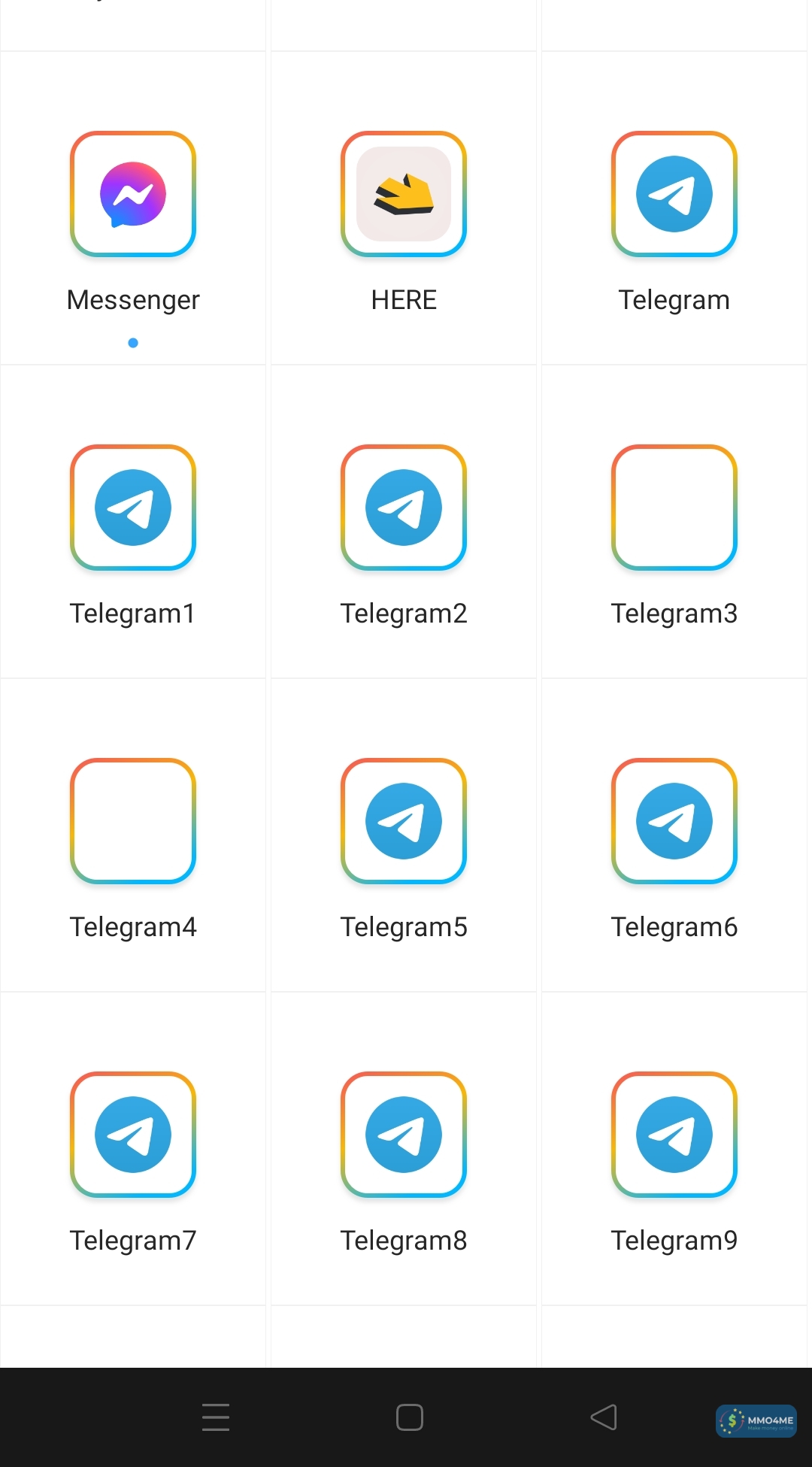This screenshot has width=812, height=1467.
Task: Go to the home screen
Action: [x=409, y=1417]
